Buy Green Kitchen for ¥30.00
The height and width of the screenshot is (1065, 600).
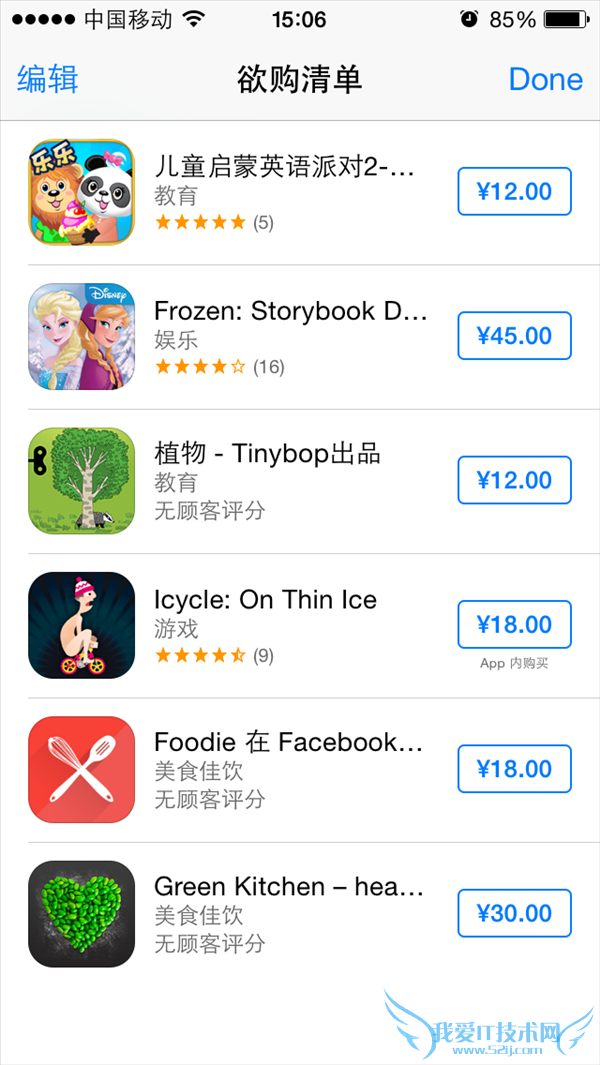[514, 913]
